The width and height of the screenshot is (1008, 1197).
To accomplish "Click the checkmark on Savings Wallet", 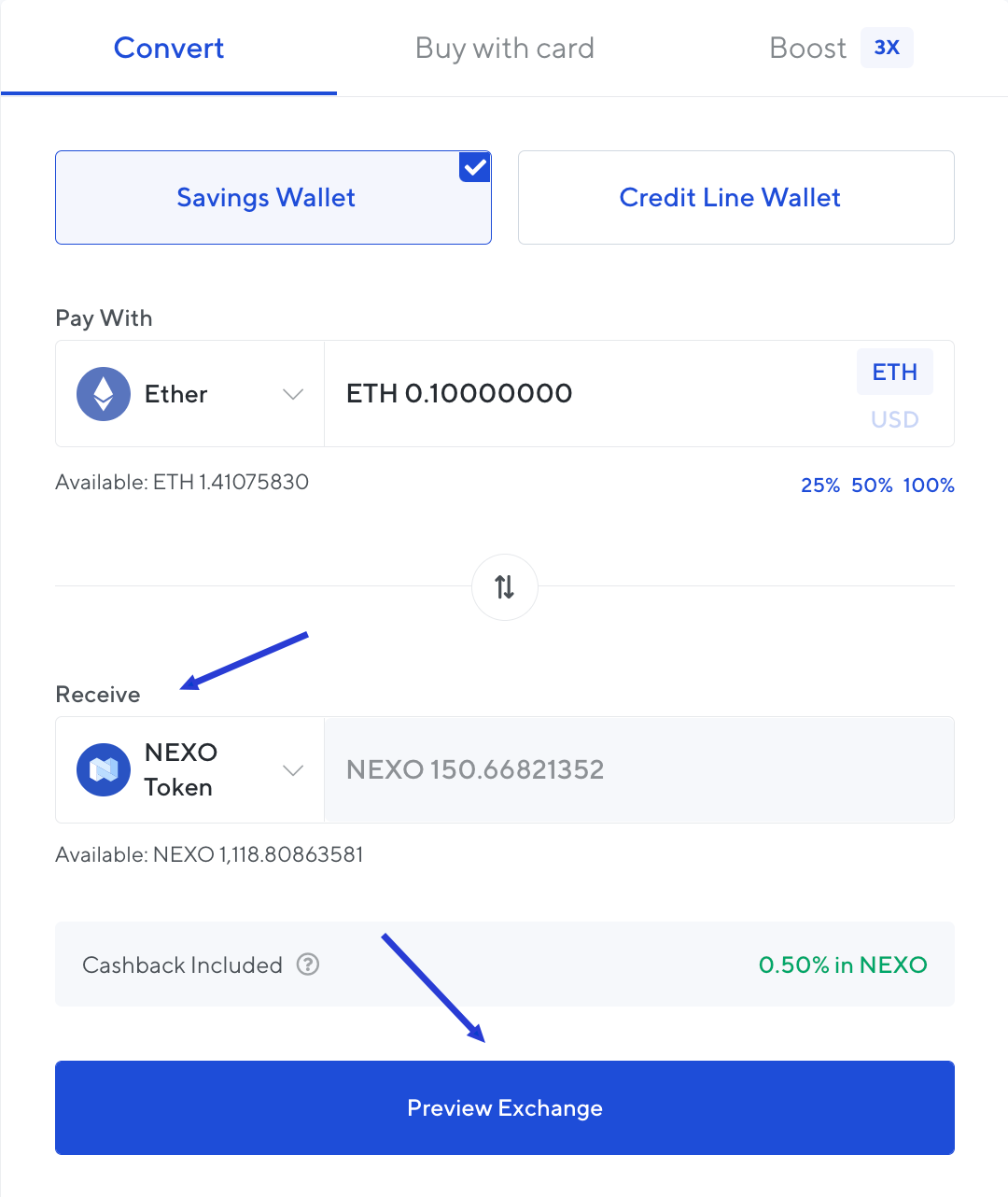I will click(x=474, y=166).
